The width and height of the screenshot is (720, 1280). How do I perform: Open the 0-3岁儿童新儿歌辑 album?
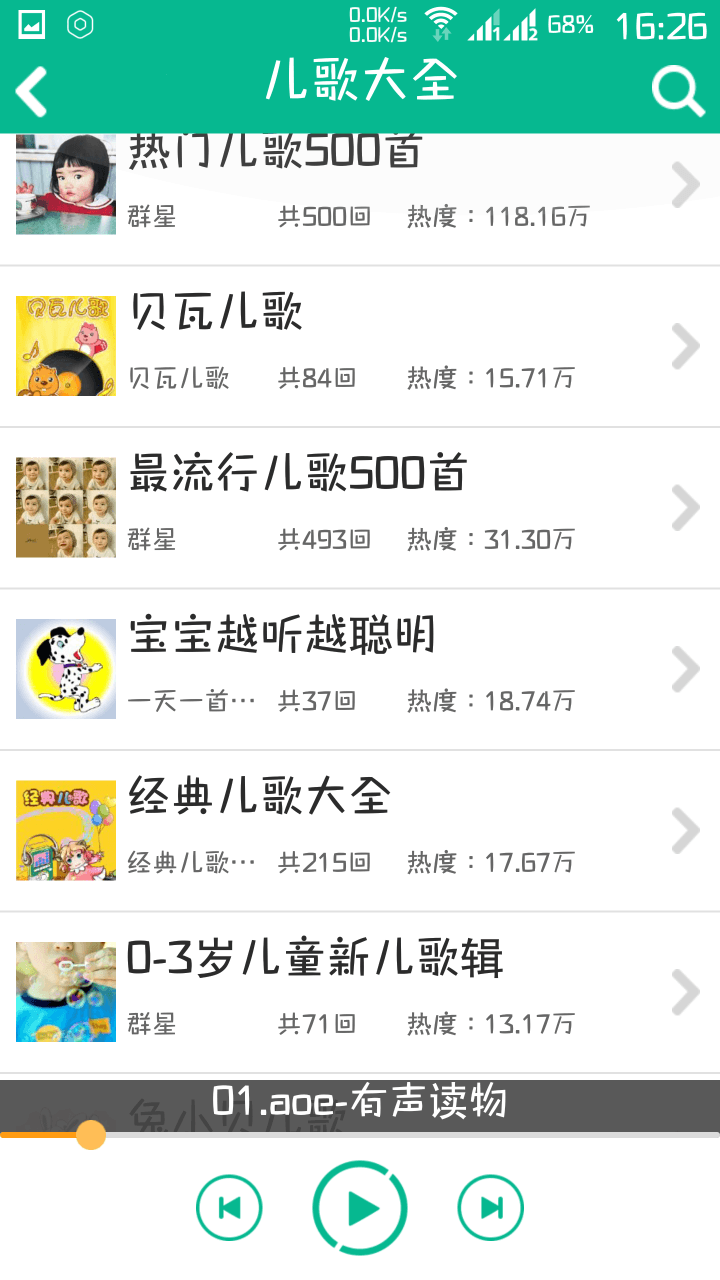click(360, 992)
